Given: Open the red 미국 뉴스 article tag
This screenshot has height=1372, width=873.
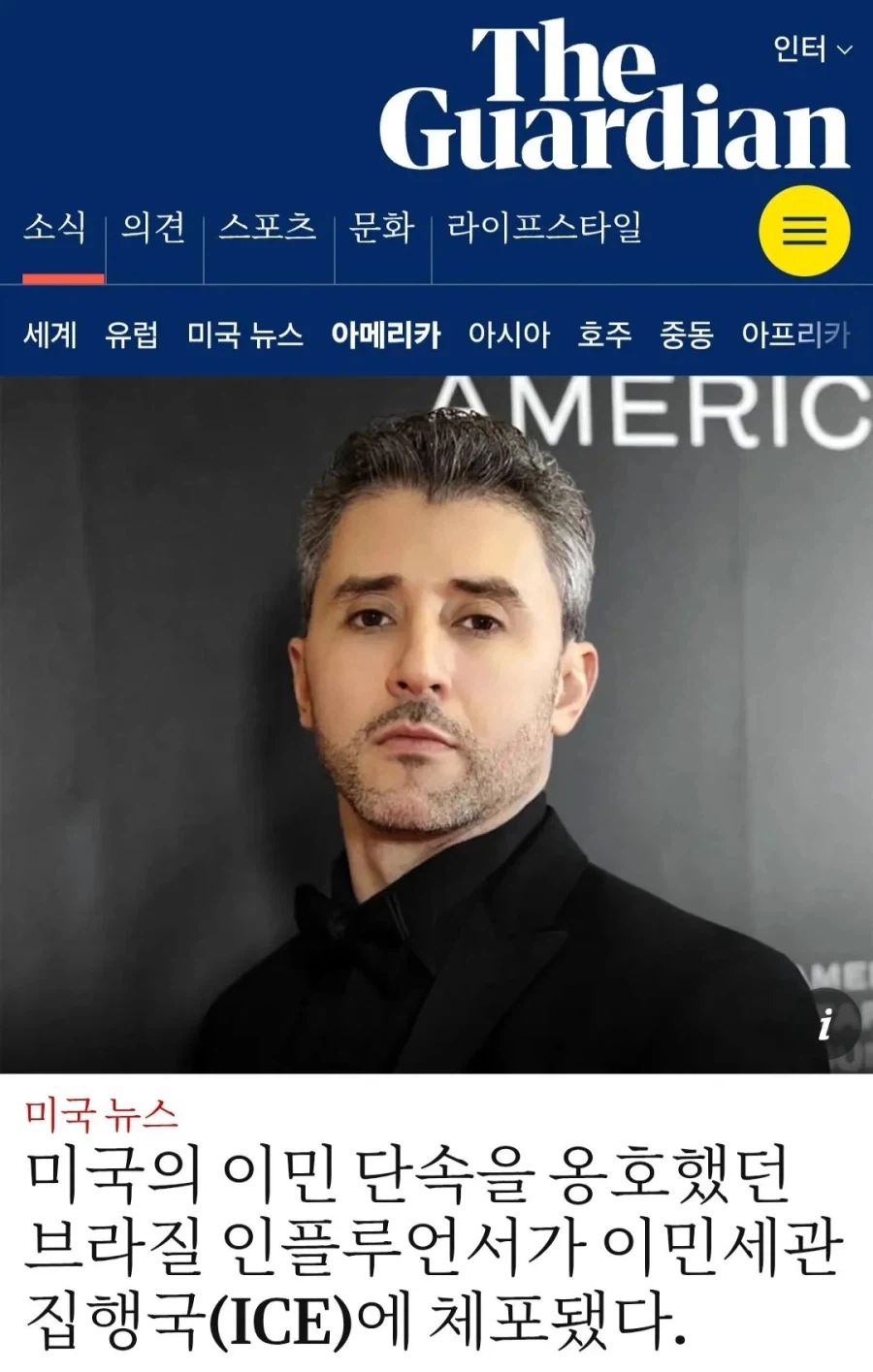Looking at the screenshot, I should [102, 1114].
